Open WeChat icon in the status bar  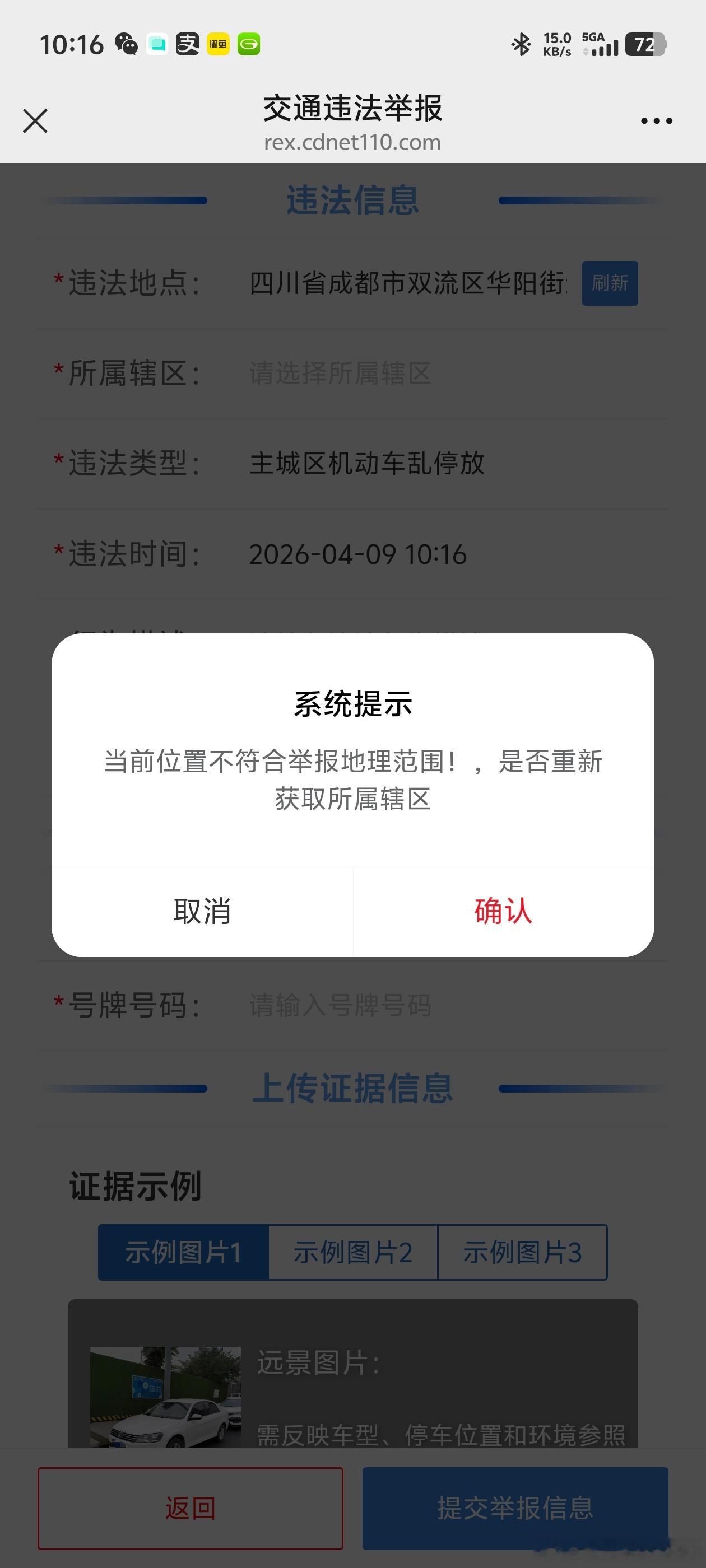(126, 44)
